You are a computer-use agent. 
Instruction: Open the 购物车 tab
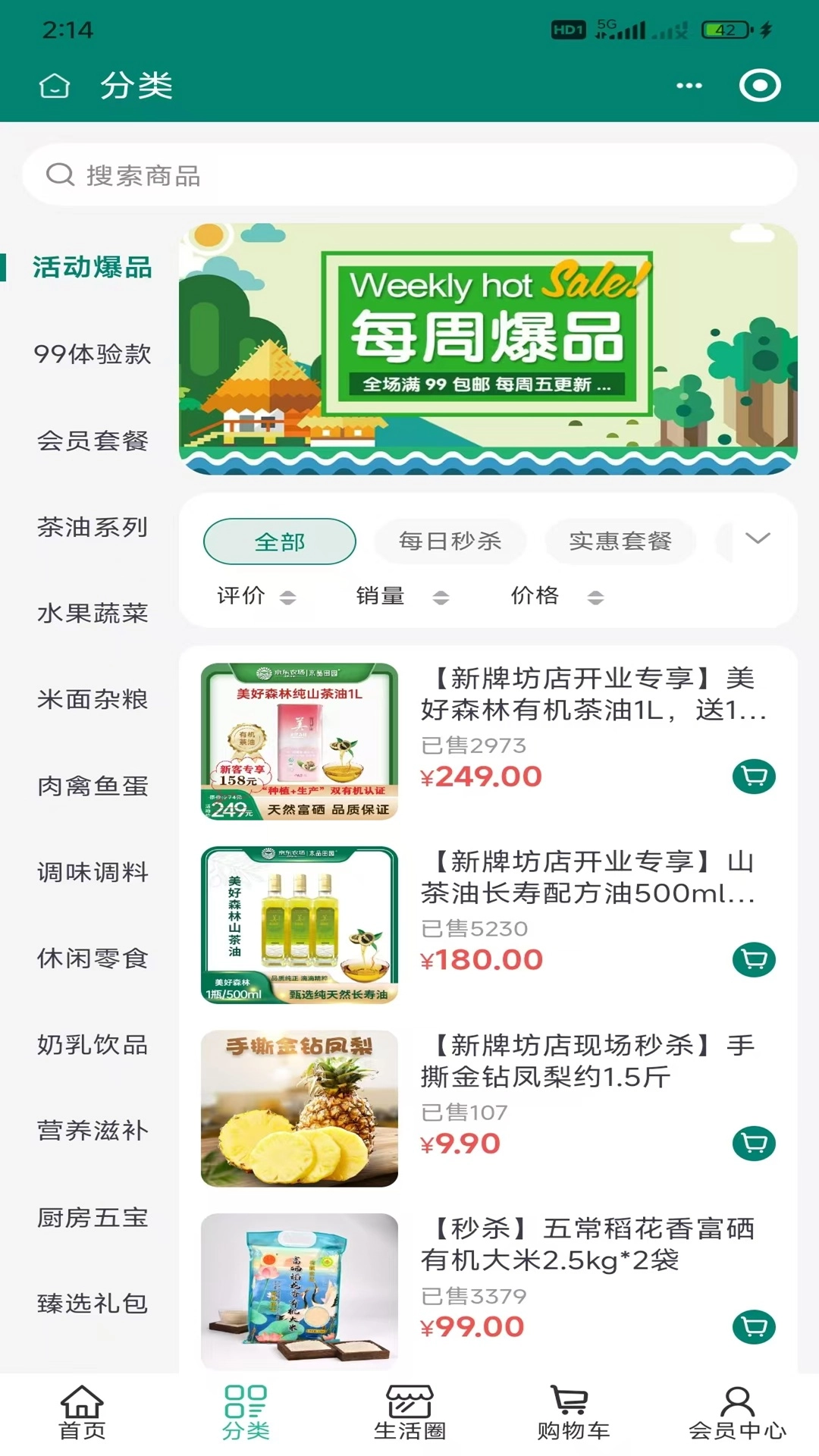[573, 1413]
